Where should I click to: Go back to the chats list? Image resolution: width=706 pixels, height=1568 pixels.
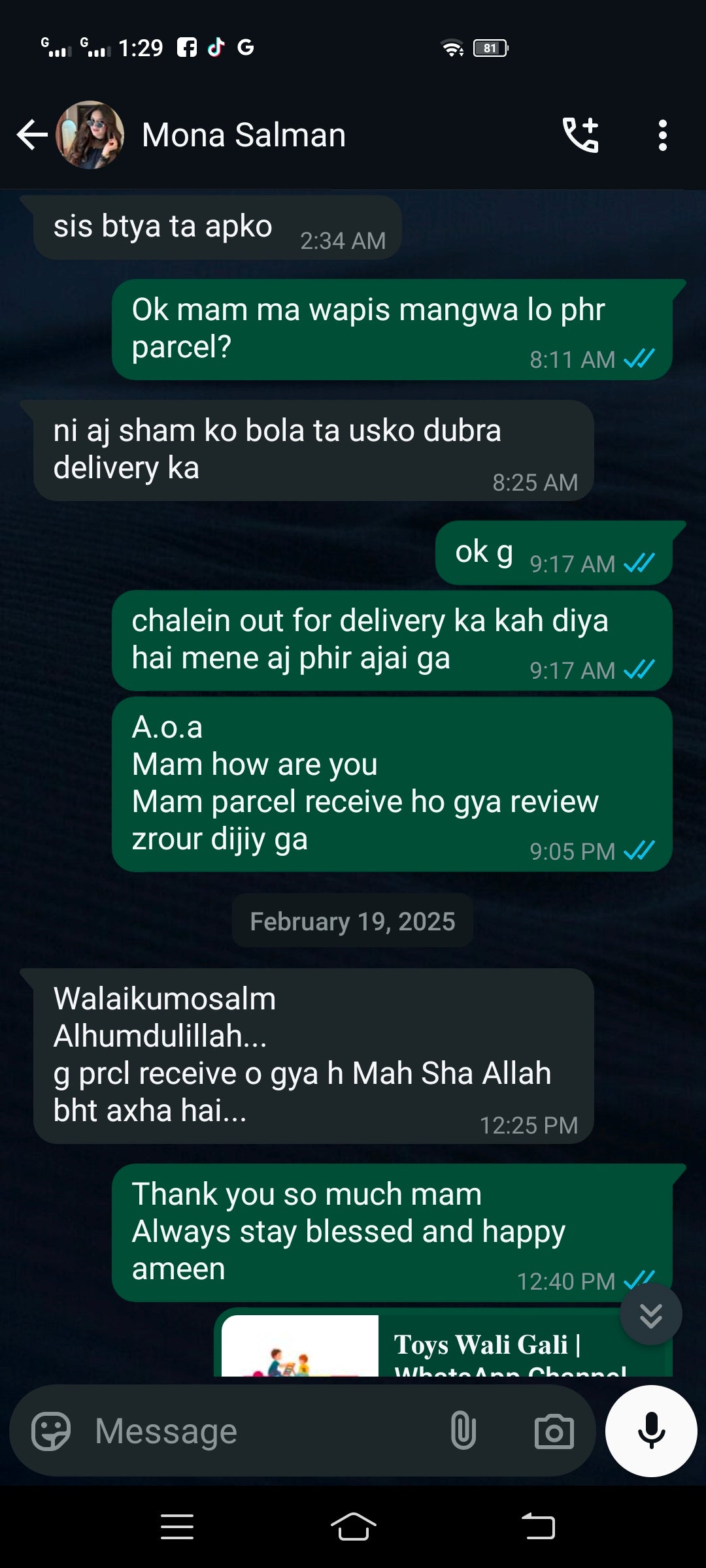pos(31,135)
